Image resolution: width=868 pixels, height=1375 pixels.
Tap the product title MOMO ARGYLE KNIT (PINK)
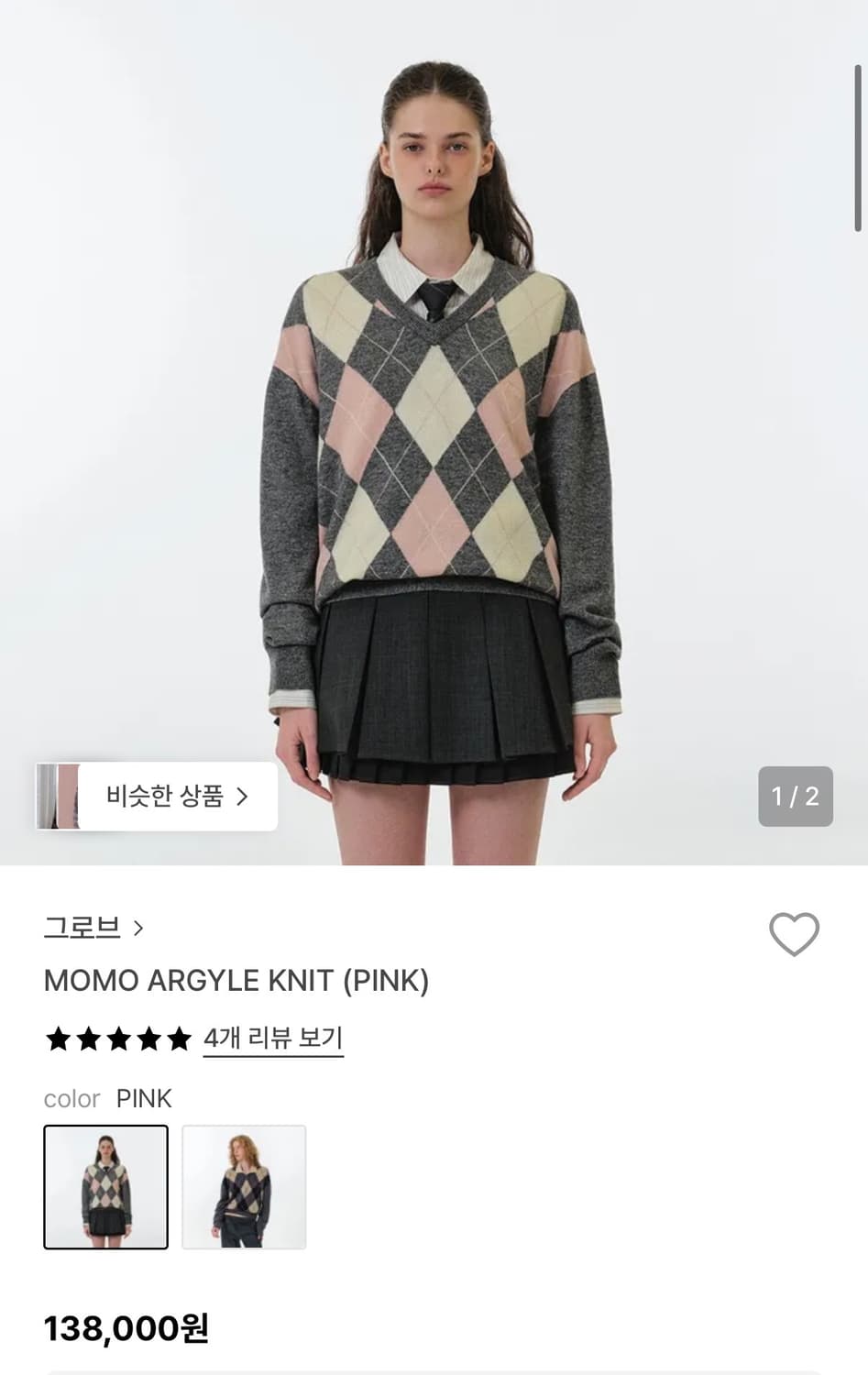[238, 981]
